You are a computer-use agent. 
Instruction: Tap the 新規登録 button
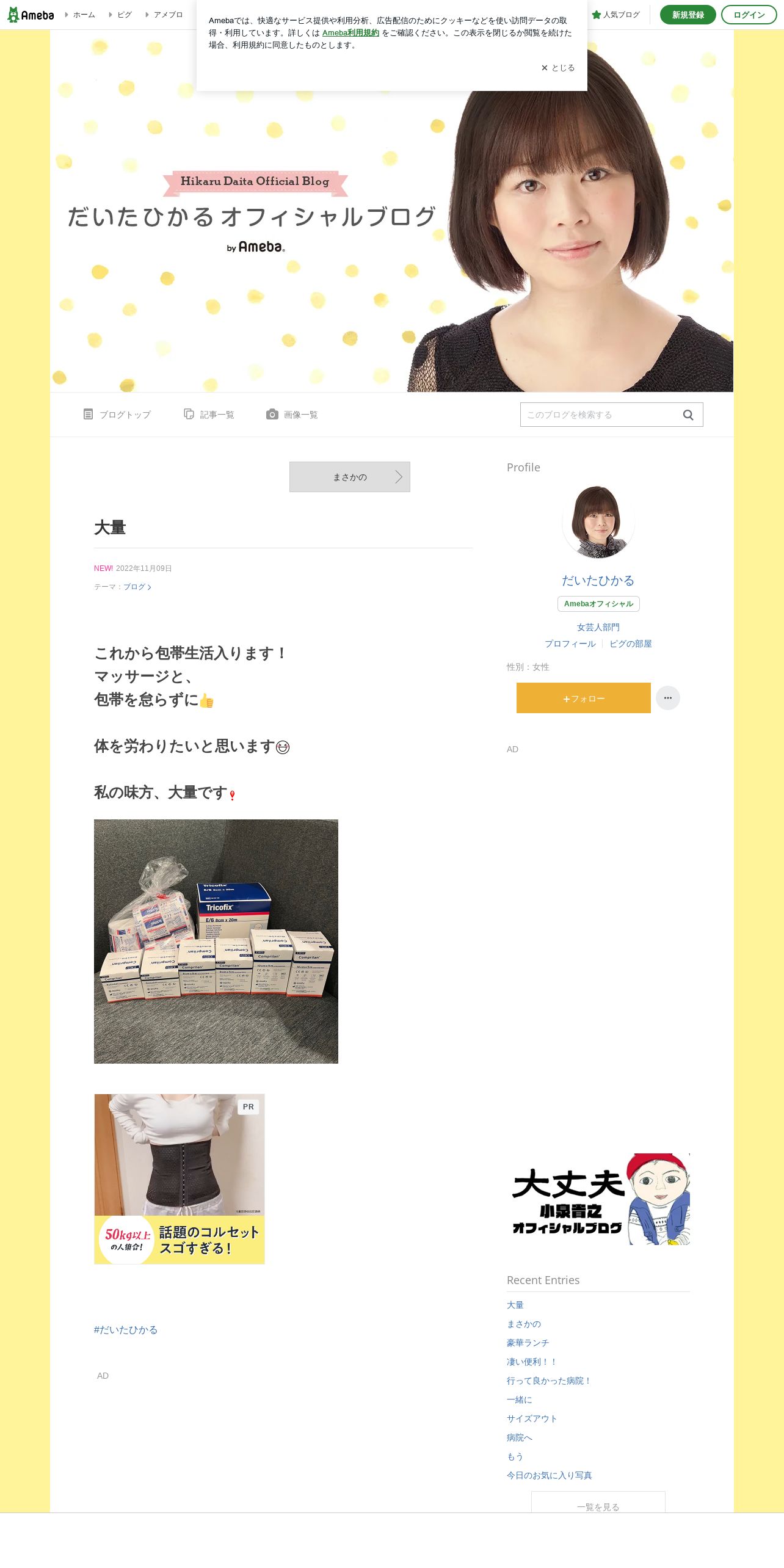(688, 15)
